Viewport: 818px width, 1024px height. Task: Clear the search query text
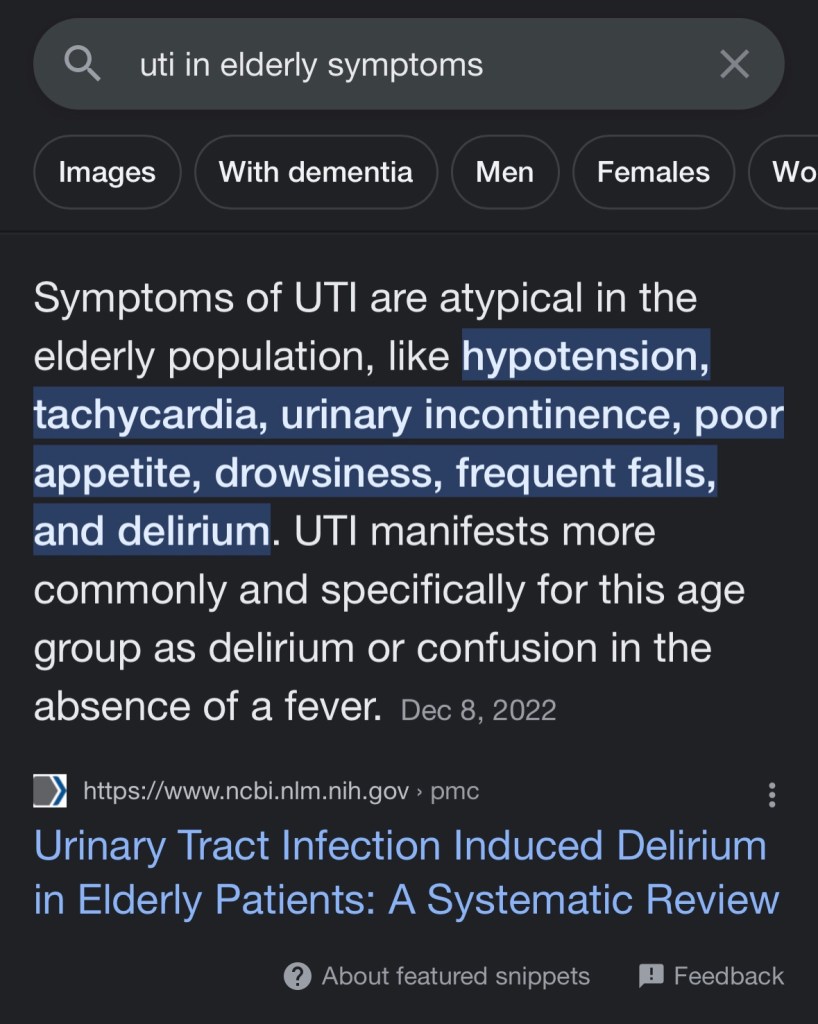(734, 66)
